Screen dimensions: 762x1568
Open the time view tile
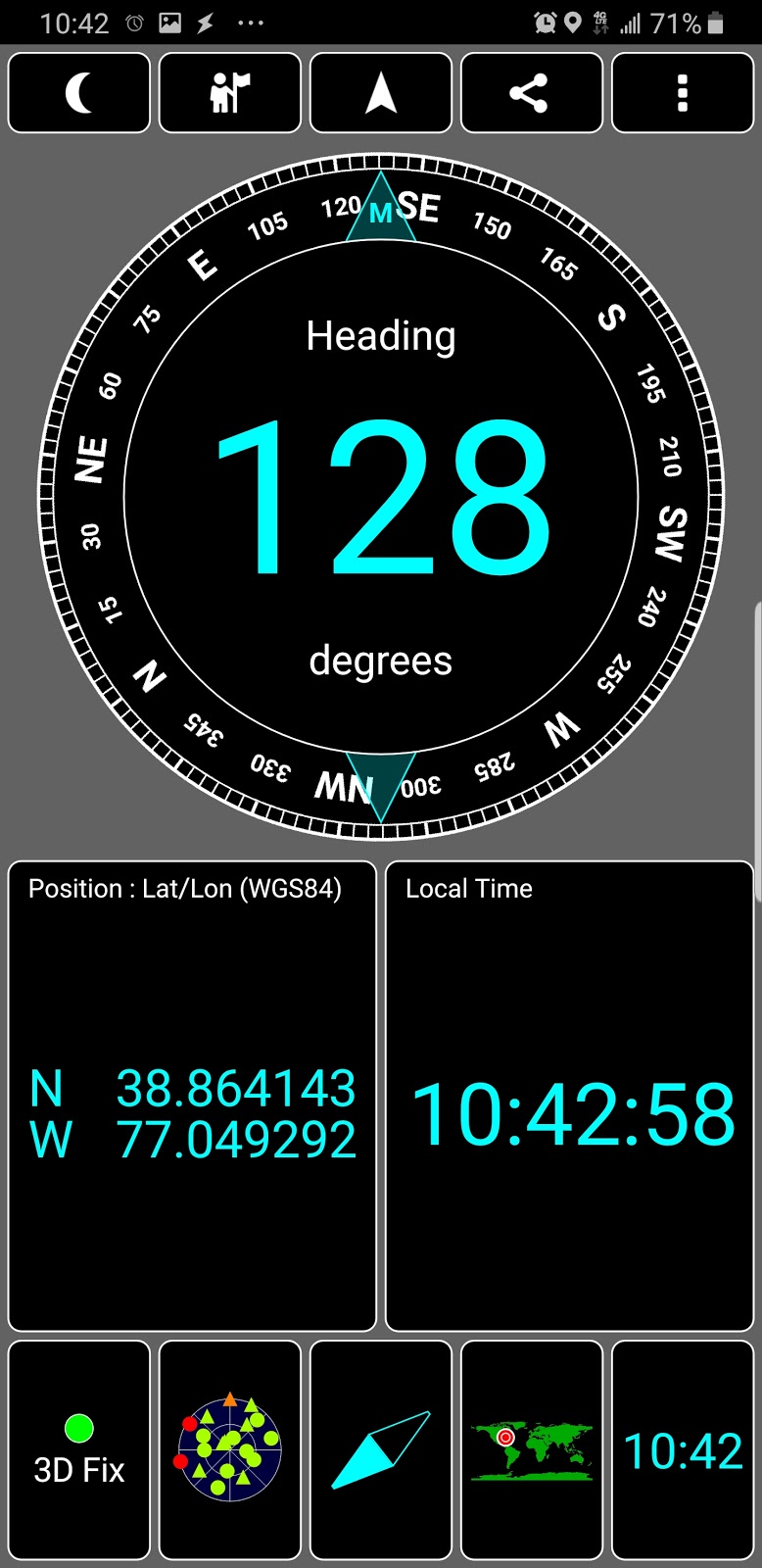(683, 1450)
